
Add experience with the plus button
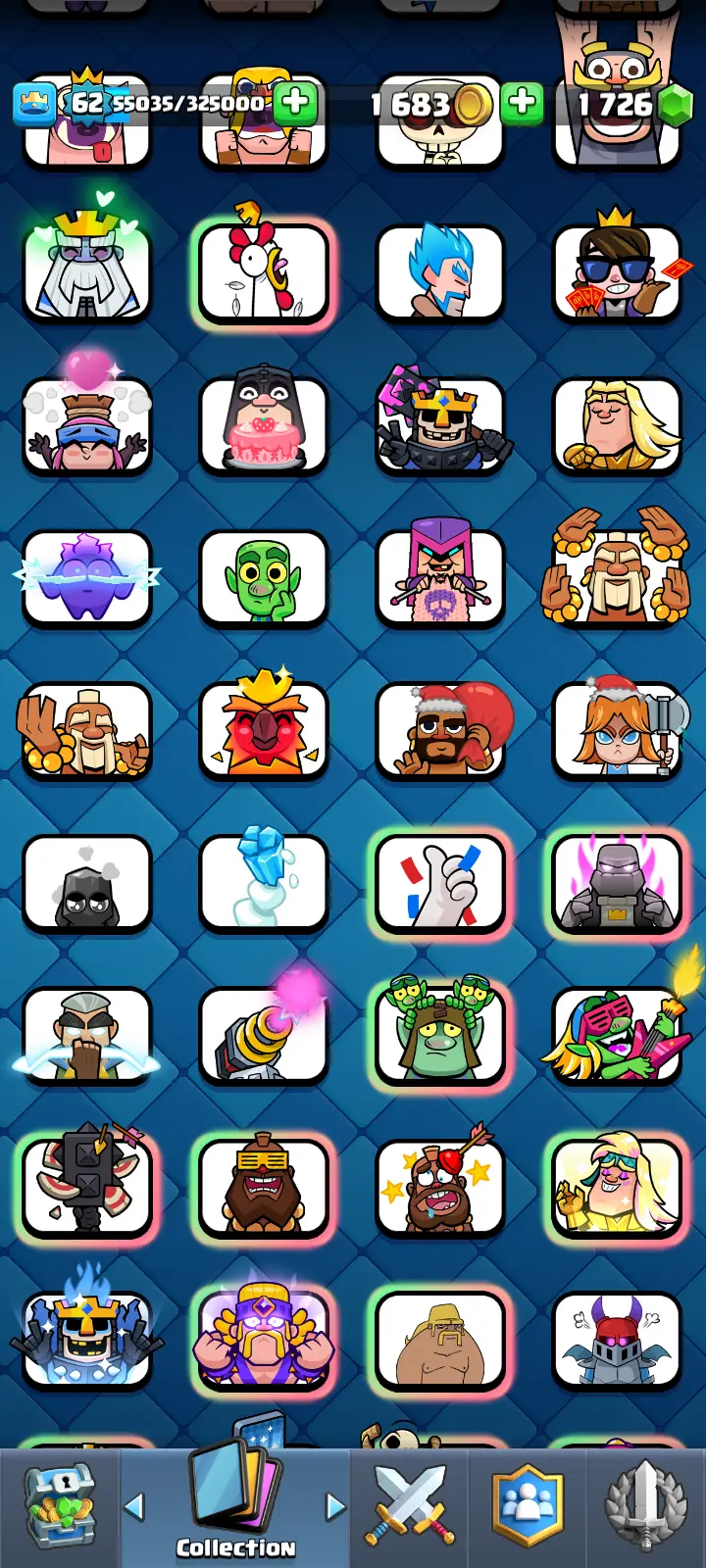click(294, 102)
